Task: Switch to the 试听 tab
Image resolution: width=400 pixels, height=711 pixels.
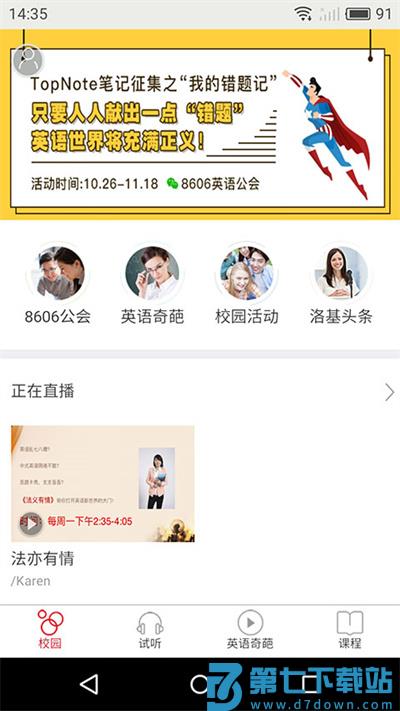Action: [x=150, y=630]
